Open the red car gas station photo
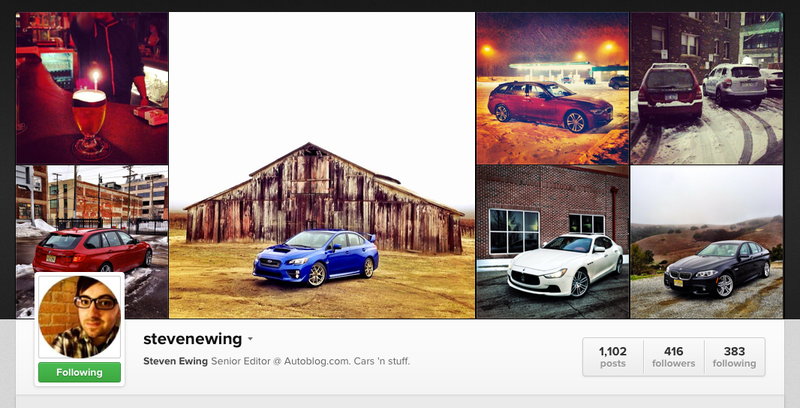Image resolution: width=800 pixels, height=408 pixels. [x=552, y=88]
